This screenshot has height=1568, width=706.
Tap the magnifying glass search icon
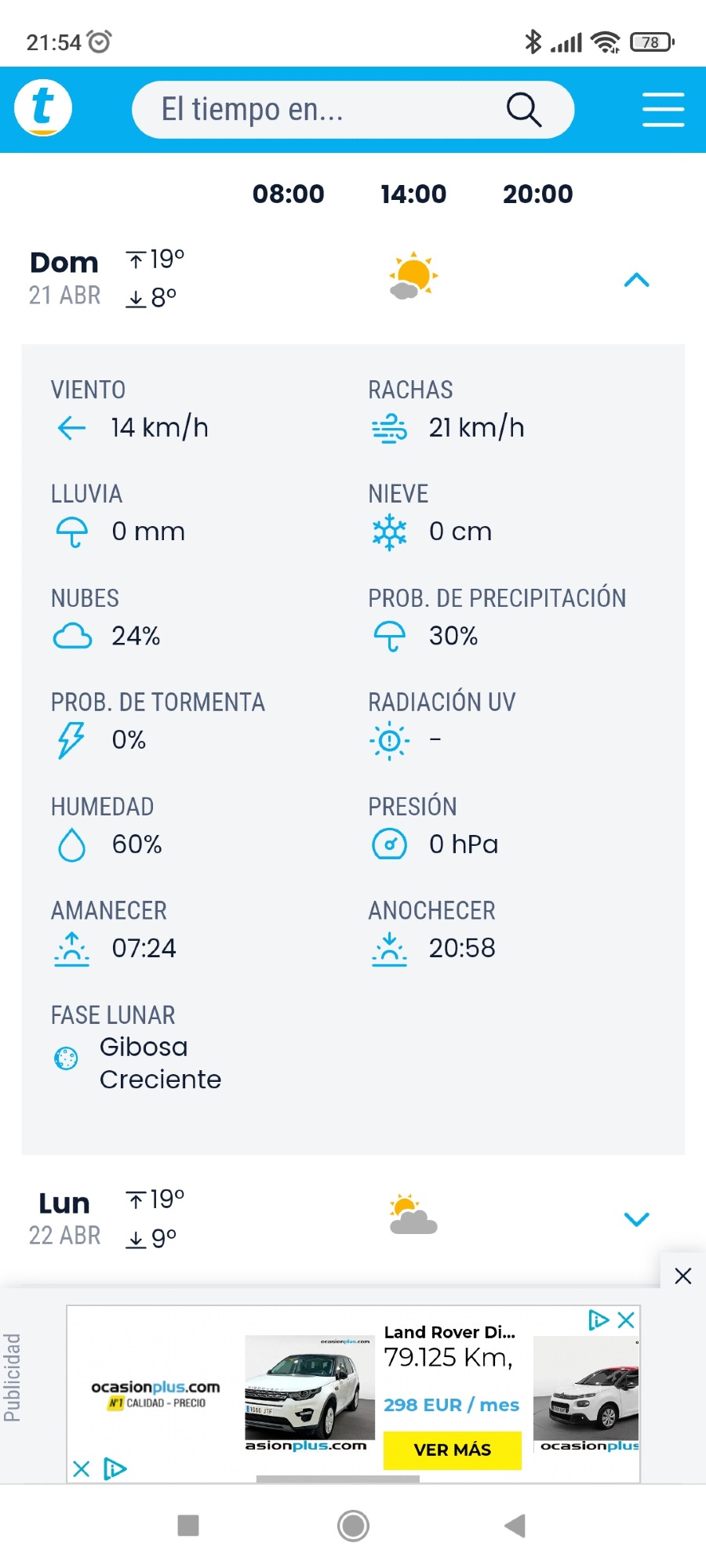click(524, 110)
